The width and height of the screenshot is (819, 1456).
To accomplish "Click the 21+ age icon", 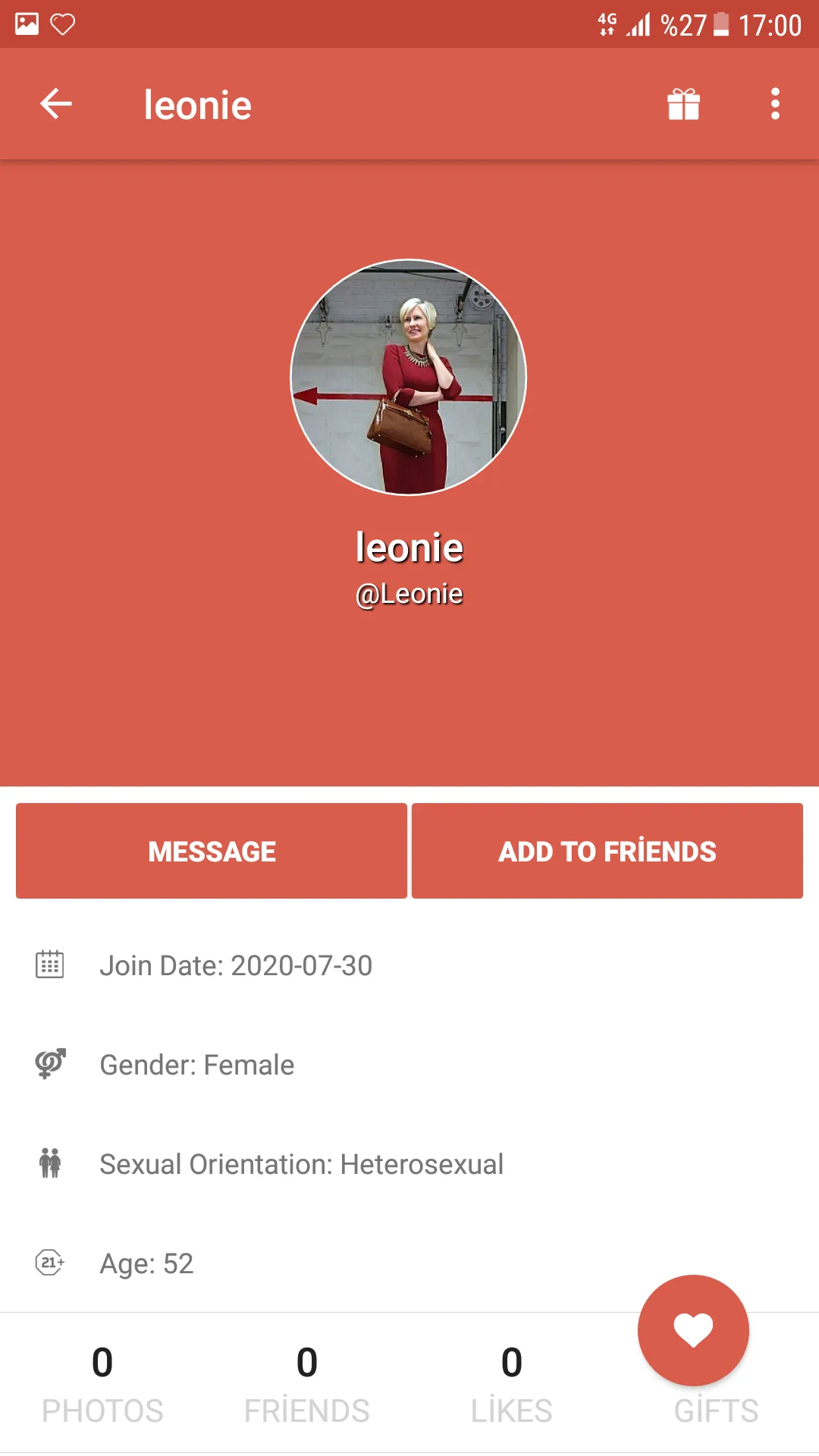I will 50,1263.
